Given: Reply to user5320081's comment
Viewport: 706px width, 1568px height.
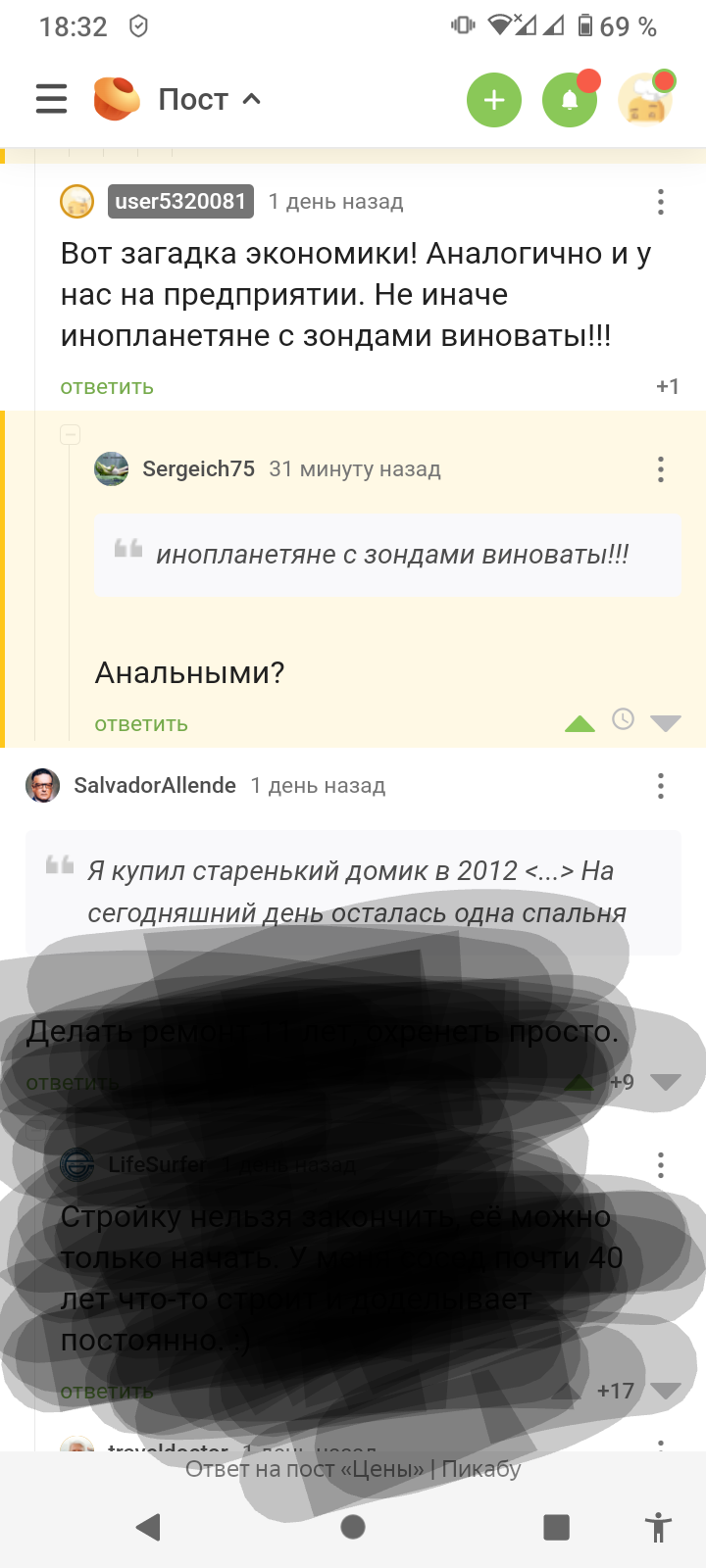Looking at the screenshot, I should click(107, 387).
